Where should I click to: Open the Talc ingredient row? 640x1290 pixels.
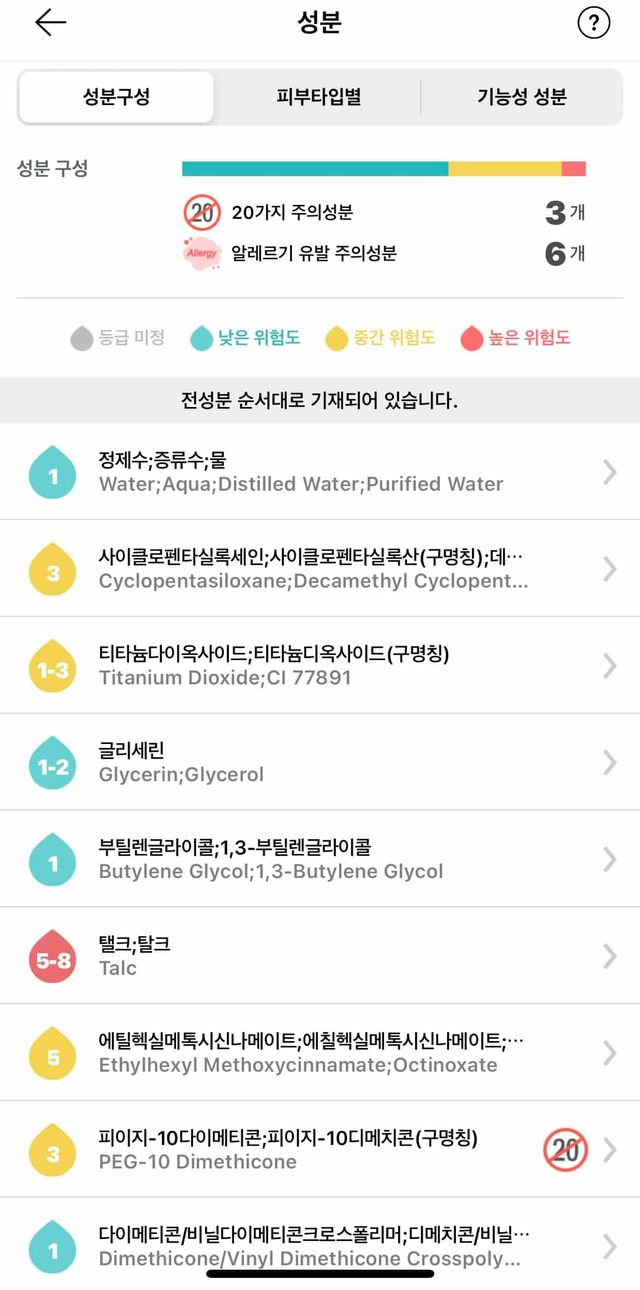point(320,956)
